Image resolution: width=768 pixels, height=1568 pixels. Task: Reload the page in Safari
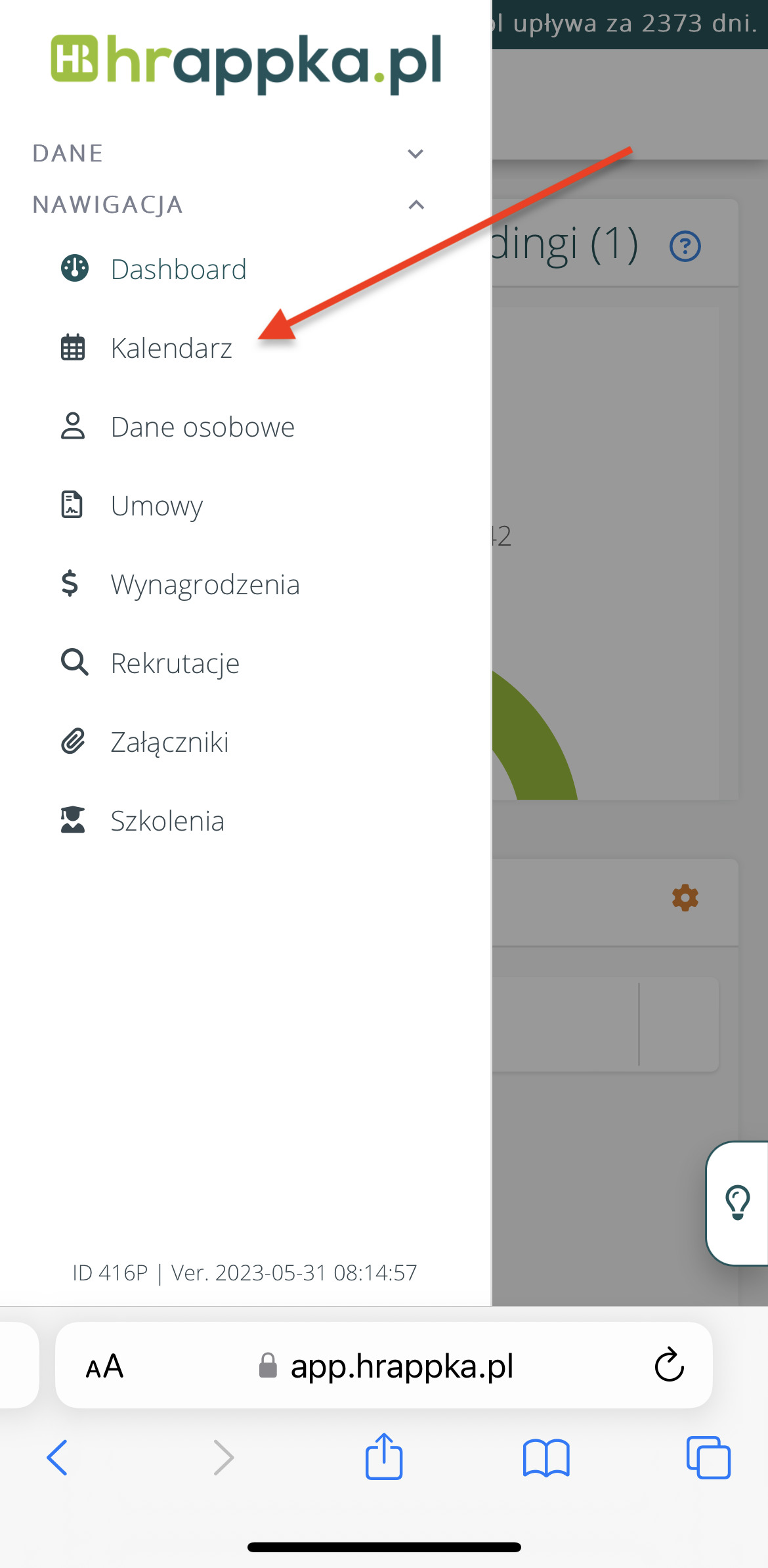tap(669, 1366)
